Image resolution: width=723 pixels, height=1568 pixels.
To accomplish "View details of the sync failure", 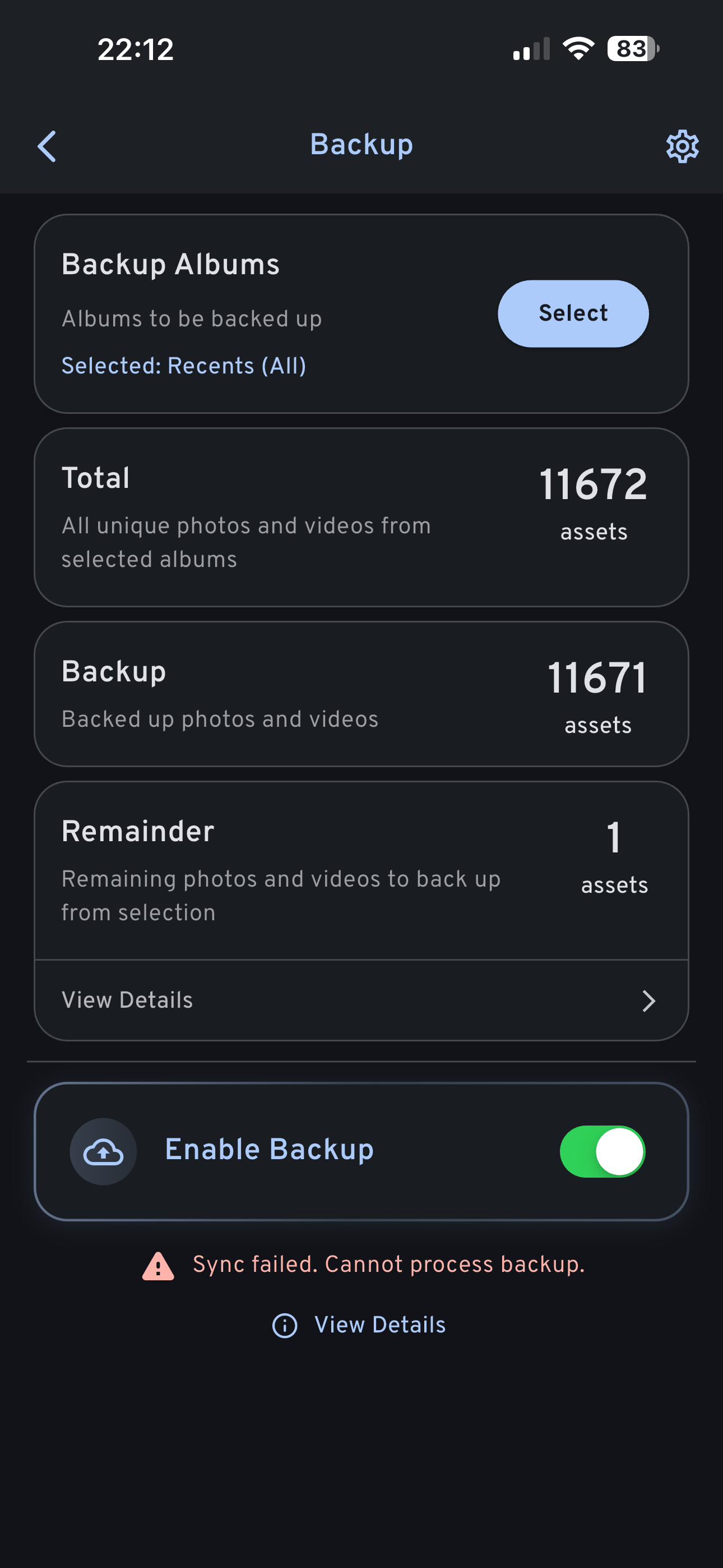I will coord(360,1325).
